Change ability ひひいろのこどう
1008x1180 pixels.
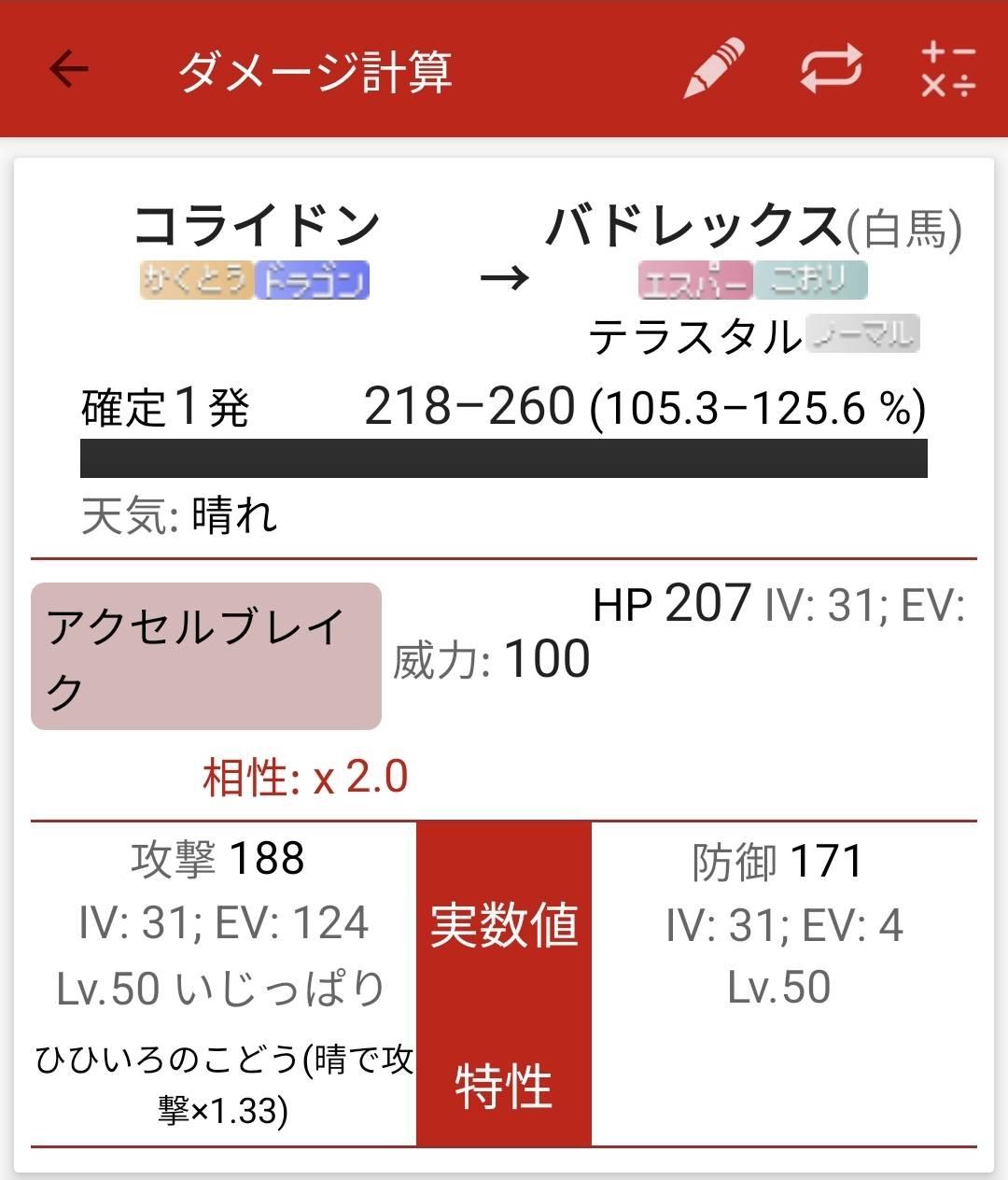click(223, 1084)
